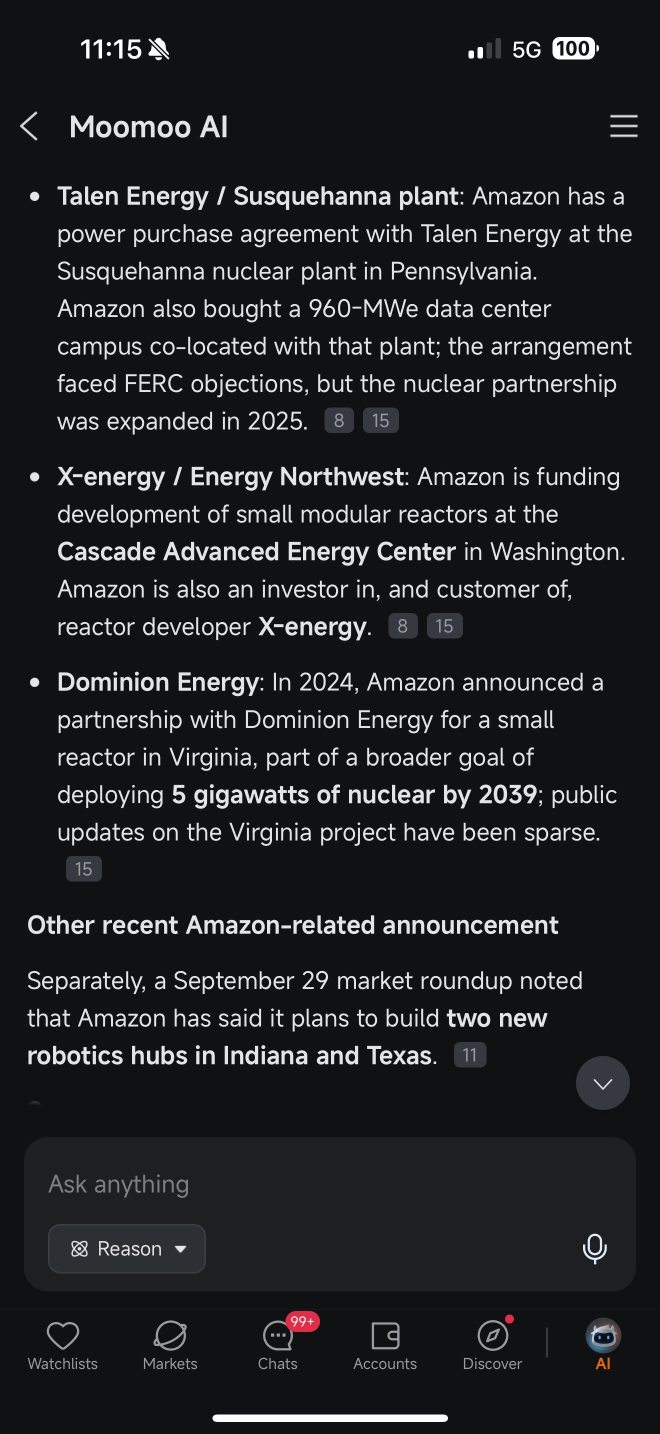Open citation 15 under Dominion Energy item
The height and width of the screenshot is (1434, 660).
pyautogui.click(x=84, y=869)
